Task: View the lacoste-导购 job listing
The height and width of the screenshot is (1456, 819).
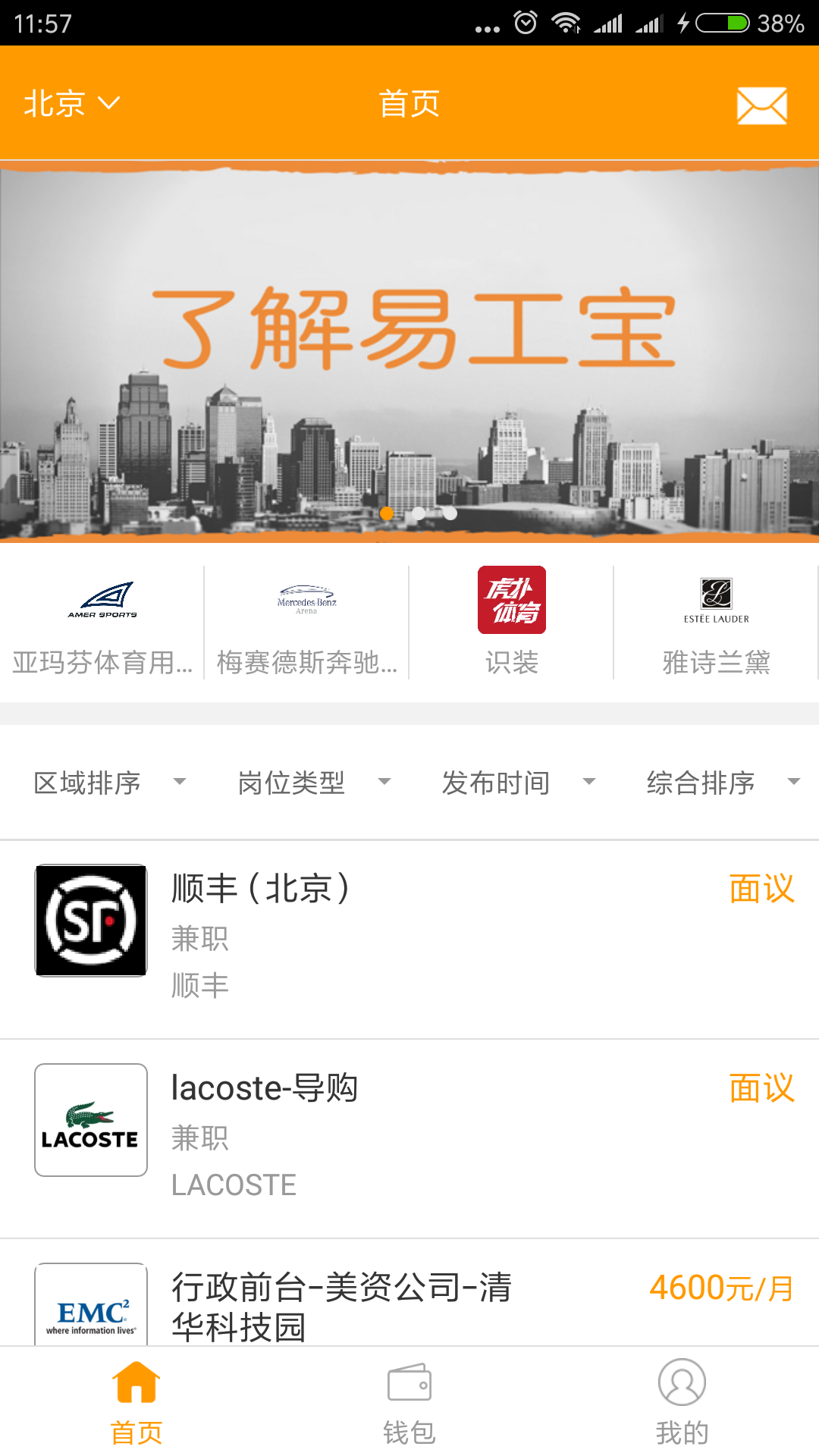Action: (409, 1137)
